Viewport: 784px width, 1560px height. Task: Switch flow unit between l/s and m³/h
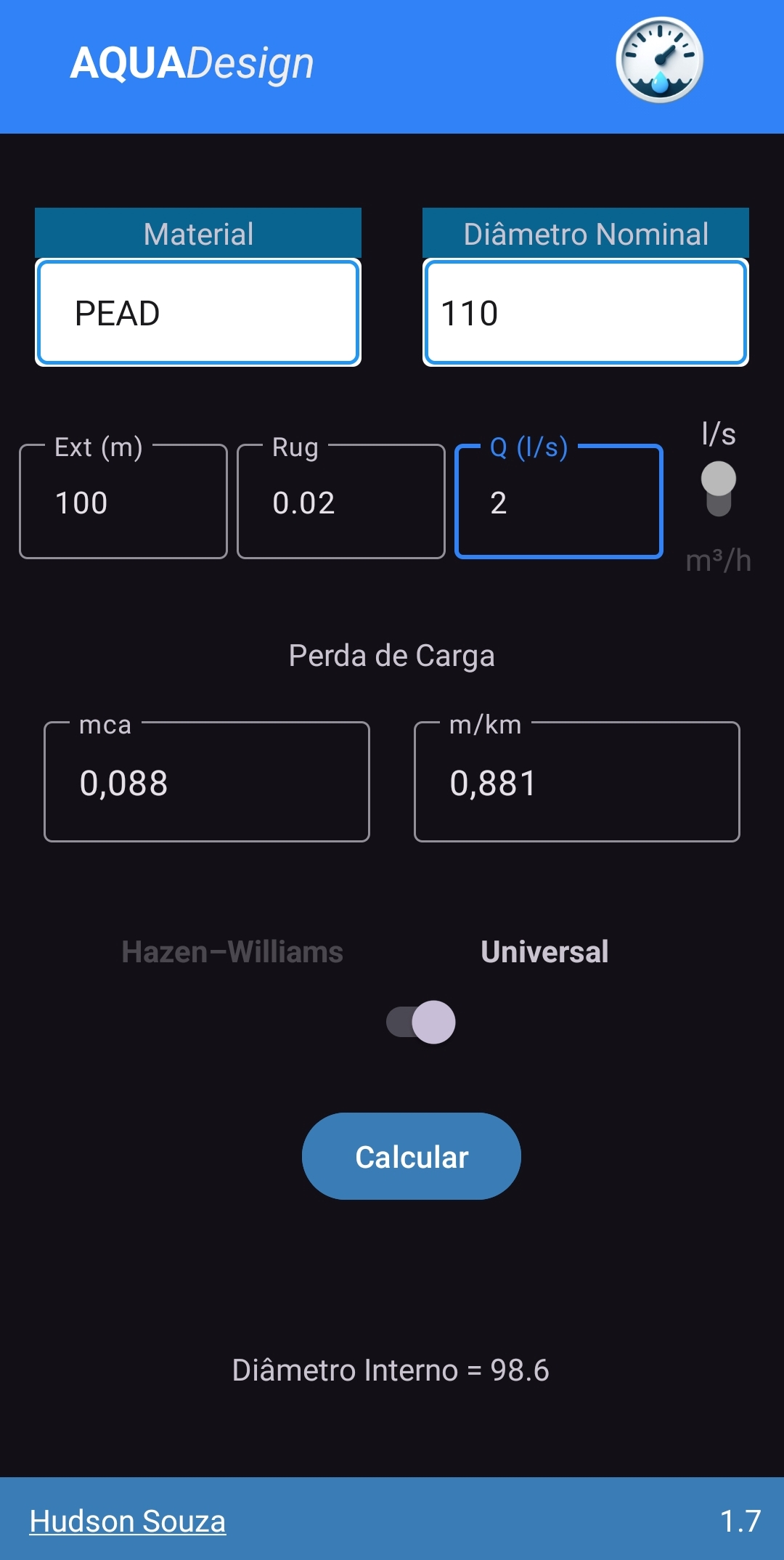point(719,489)
